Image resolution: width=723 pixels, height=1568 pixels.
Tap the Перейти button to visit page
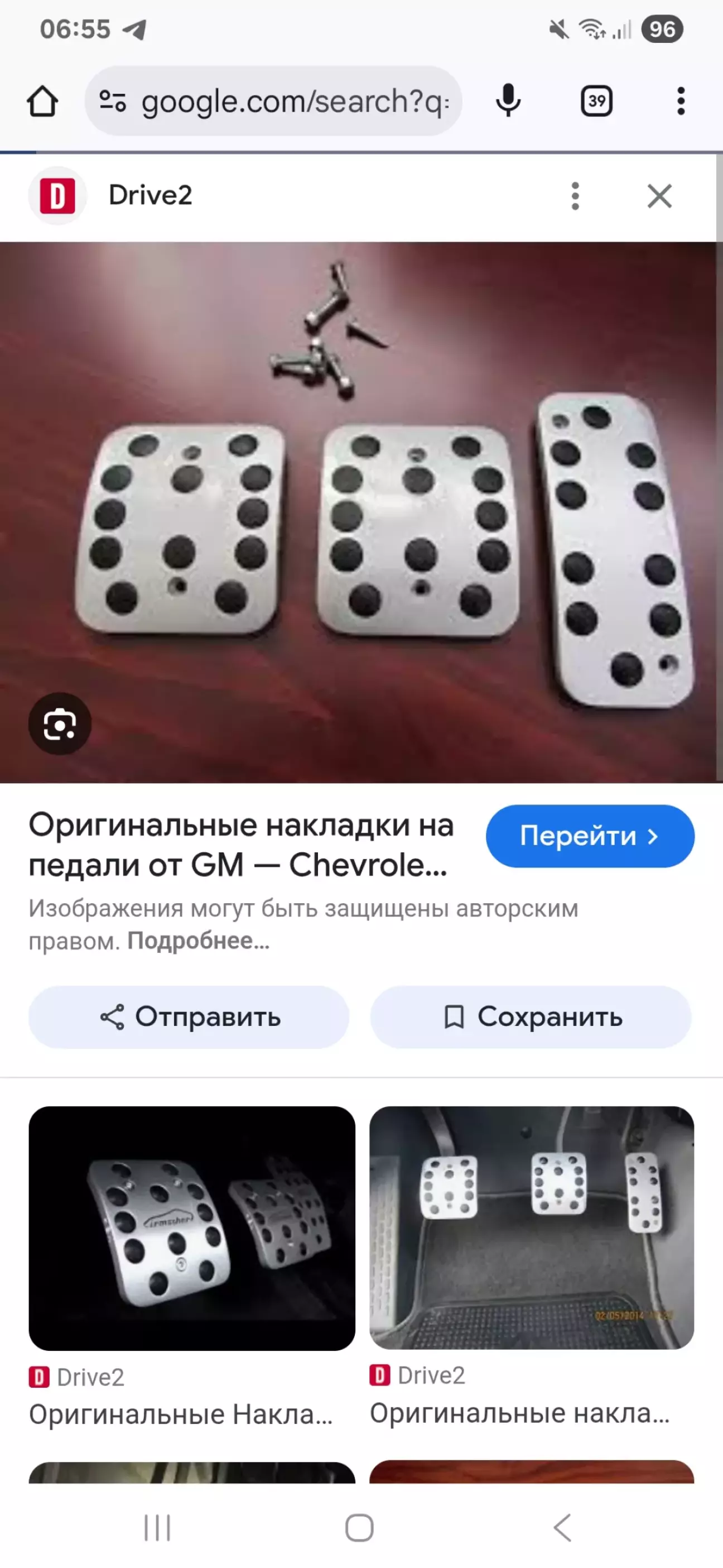(x=590, y=836)
